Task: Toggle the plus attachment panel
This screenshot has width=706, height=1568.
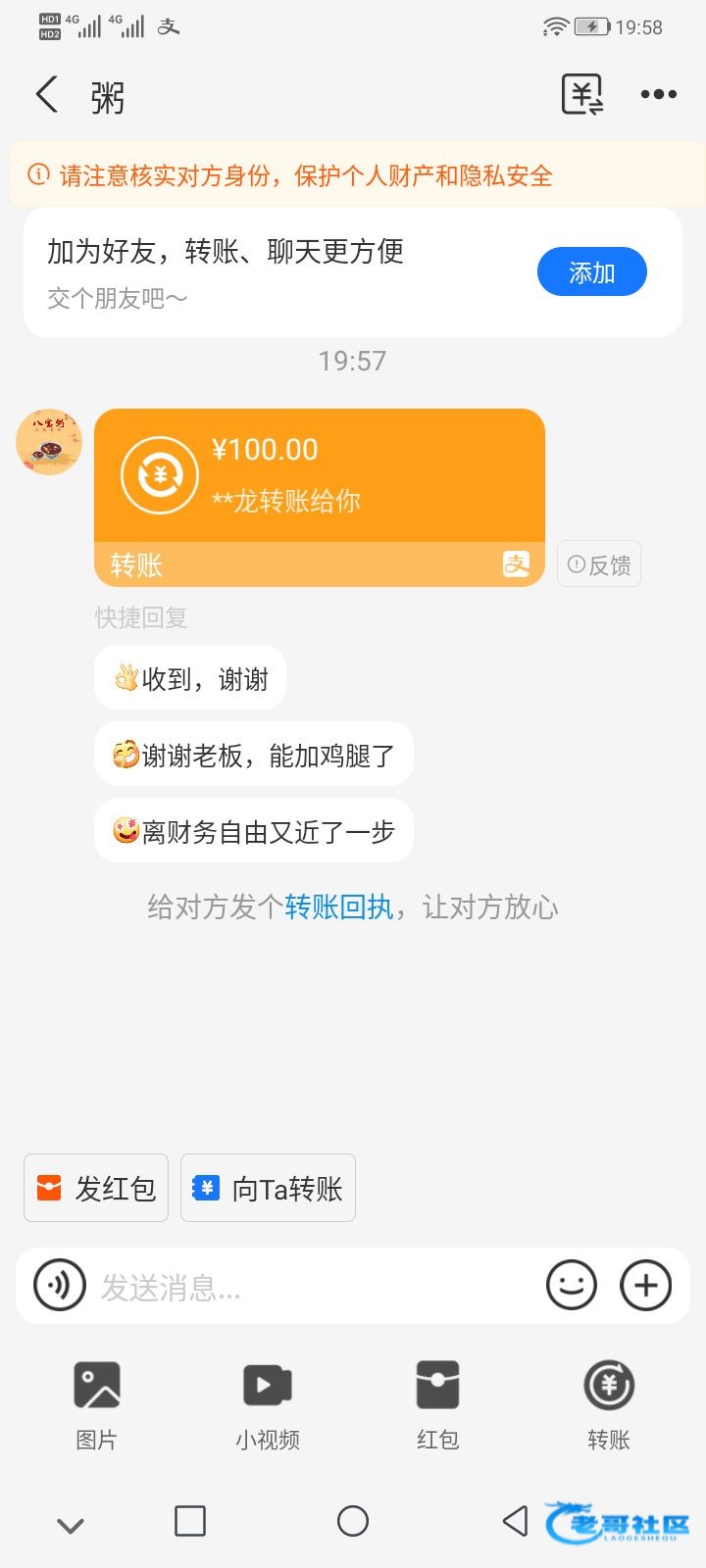Action: tap(646, 1285)
